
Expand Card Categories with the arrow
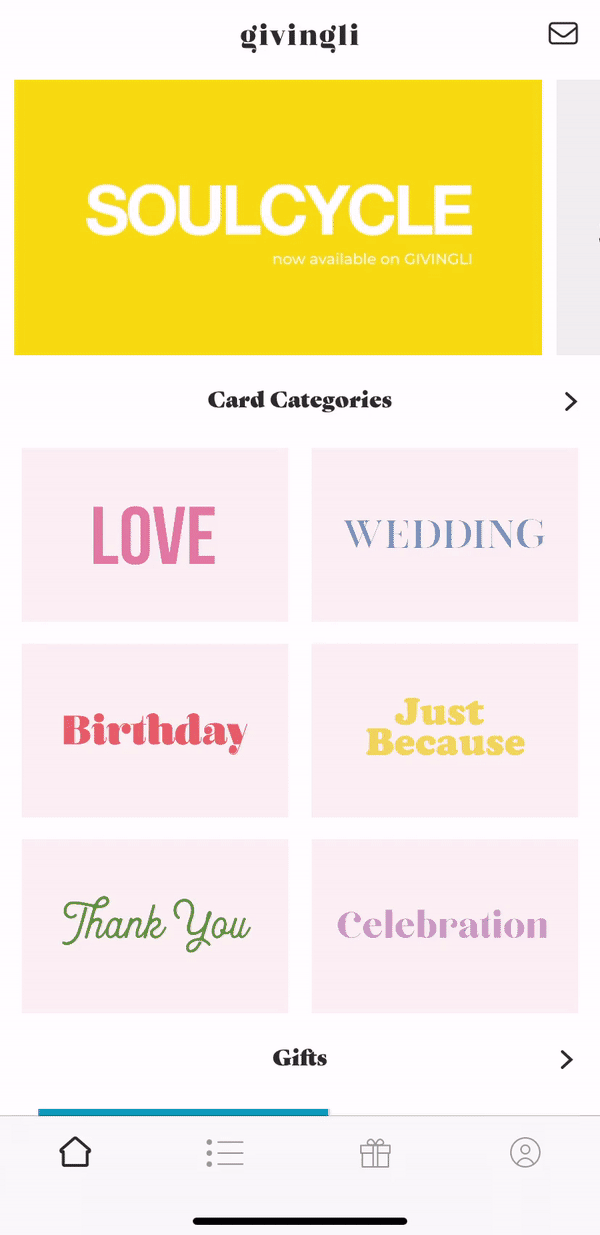571,402
